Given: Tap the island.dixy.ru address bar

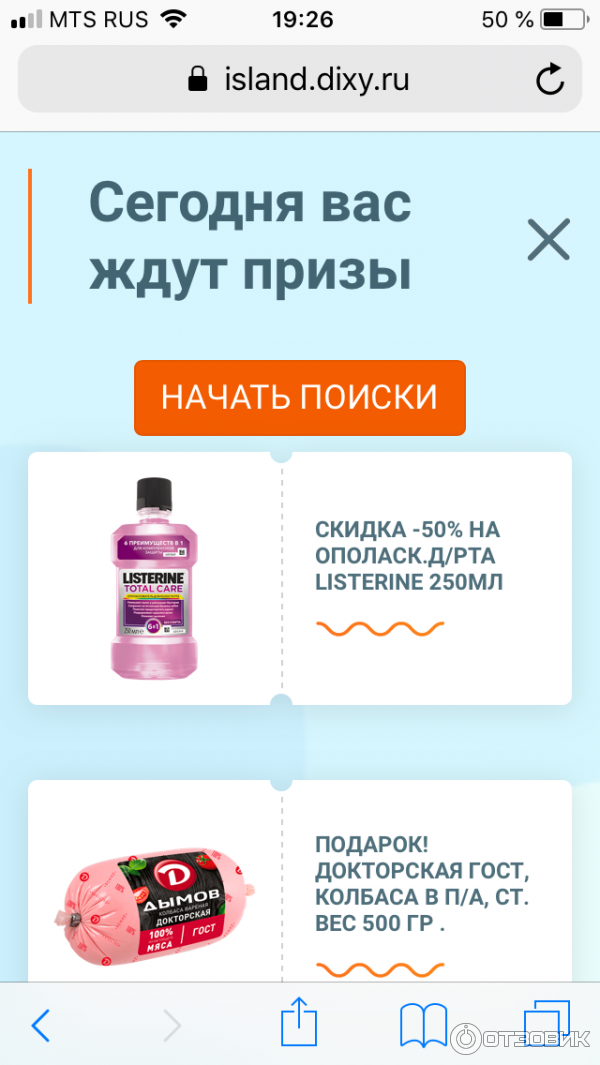Looking at the screenshot, I should [298, 79].
